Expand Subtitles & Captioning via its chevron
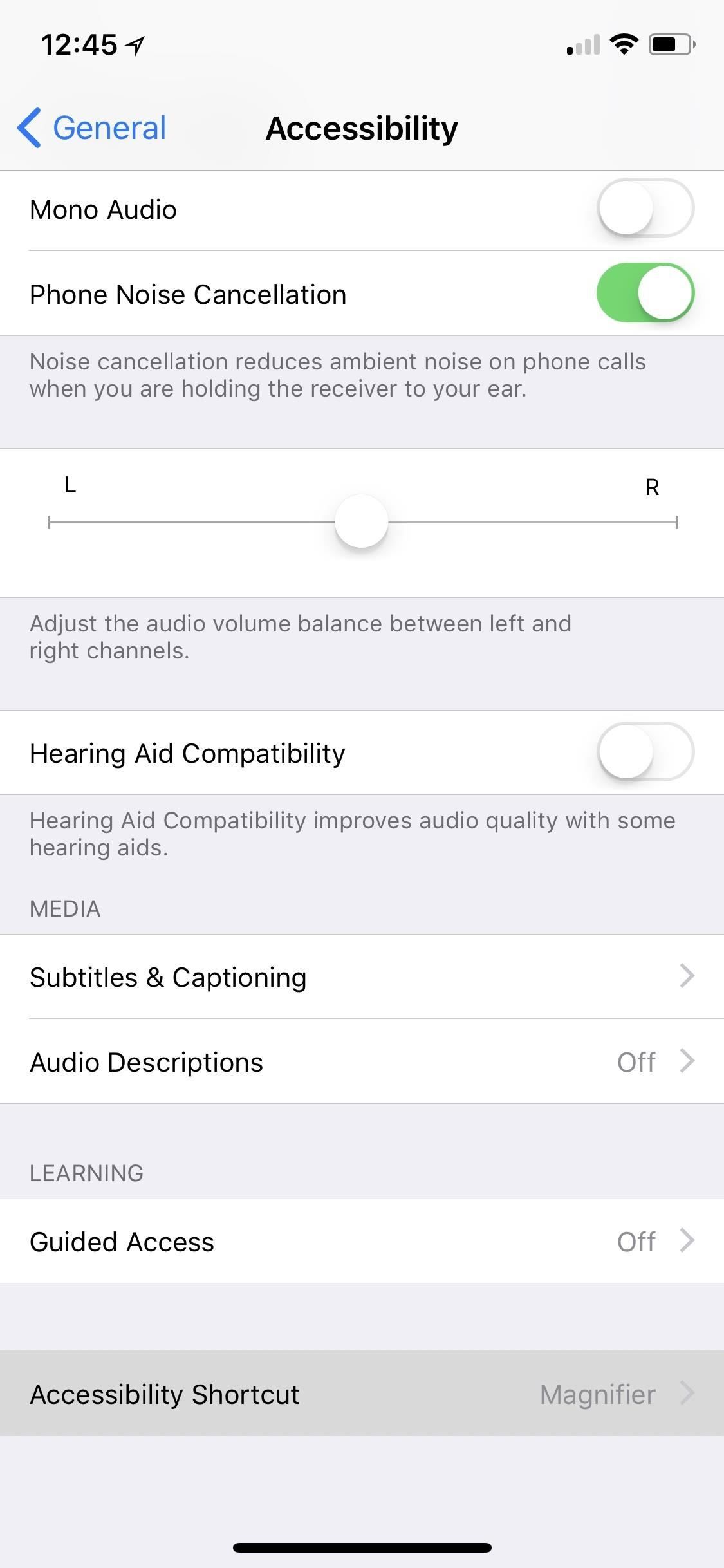Screen dimensions: 724x1568 pyautogui.click(x=687, y=976)
